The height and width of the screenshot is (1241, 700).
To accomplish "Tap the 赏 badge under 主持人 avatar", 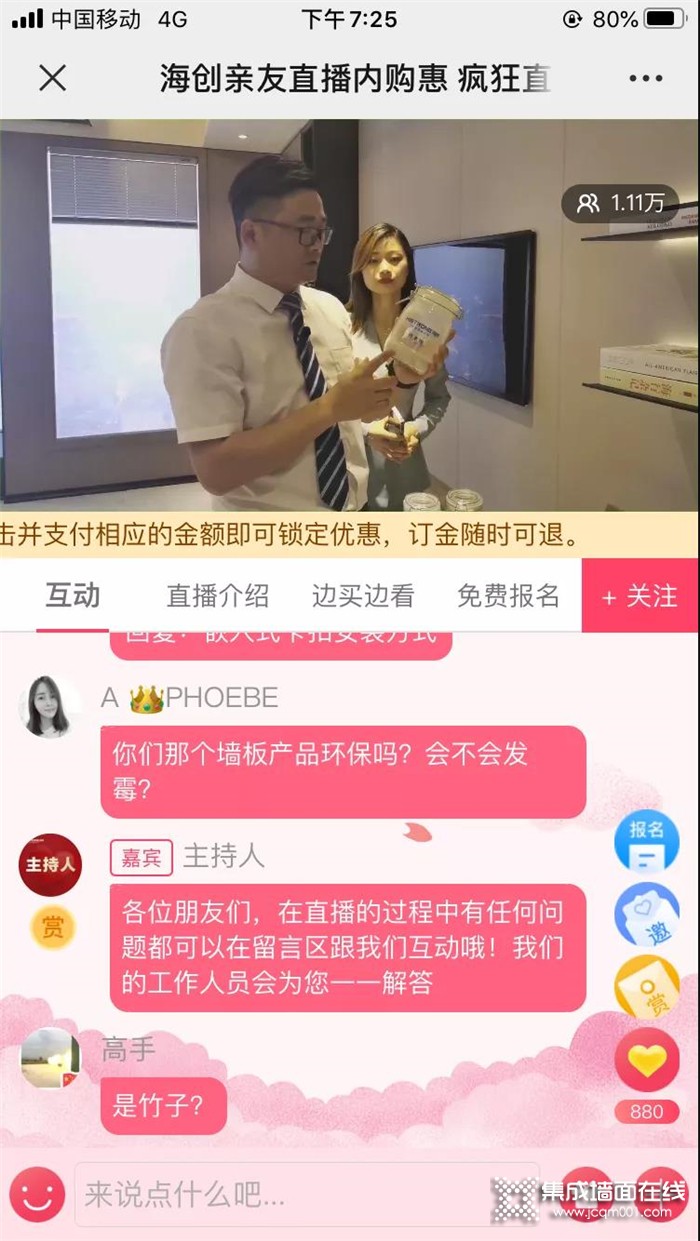I will coord(52,928).
